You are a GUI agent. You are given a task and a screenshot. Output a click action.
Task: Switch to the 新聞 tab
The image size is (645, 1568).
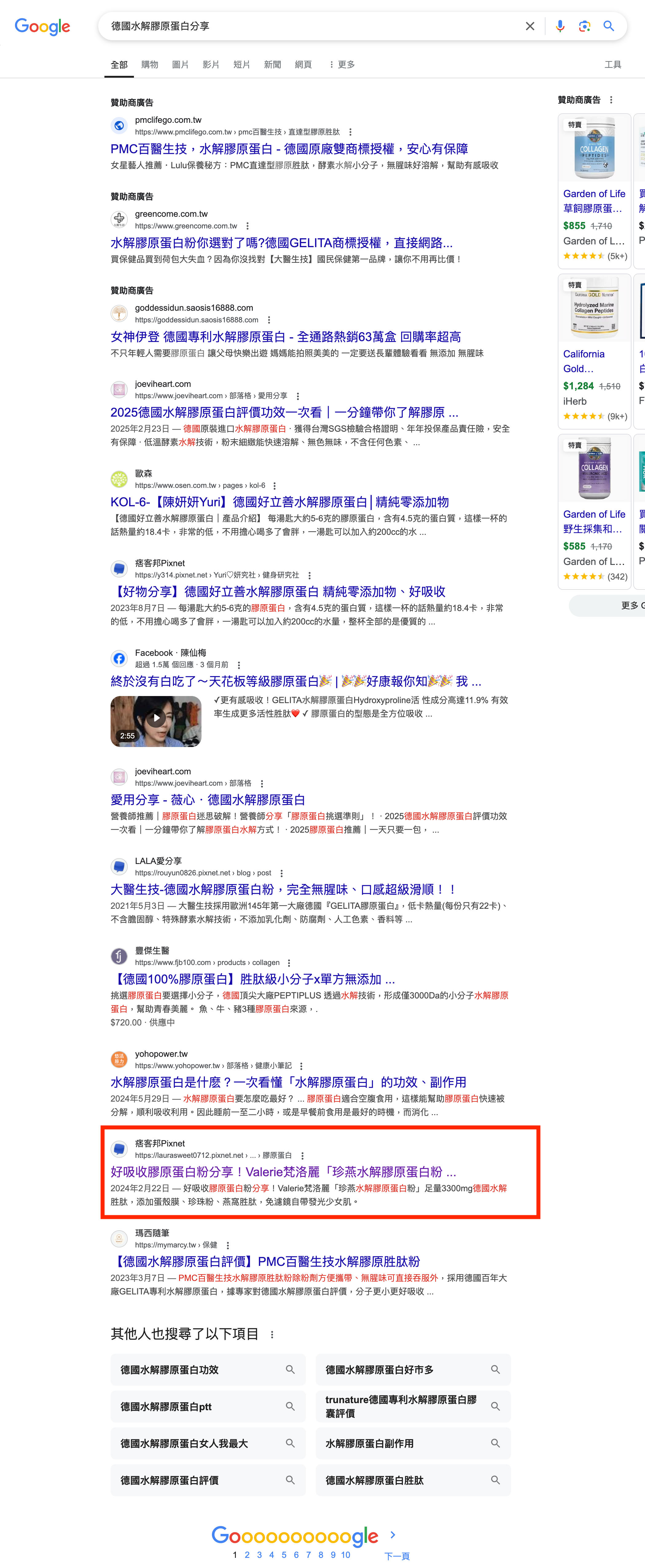(272, 64)
